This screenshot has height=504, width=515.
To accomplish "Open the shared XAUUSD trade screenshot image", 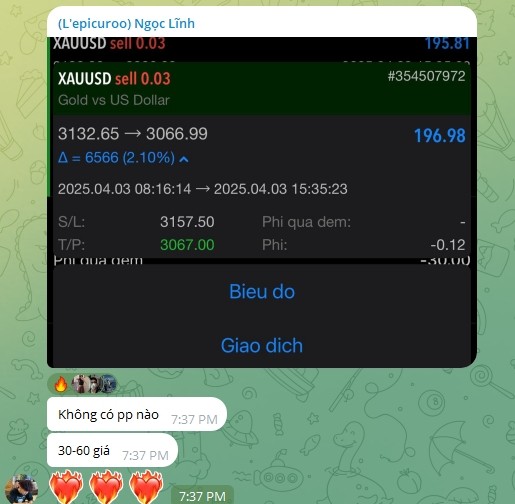I will (262, 202).
